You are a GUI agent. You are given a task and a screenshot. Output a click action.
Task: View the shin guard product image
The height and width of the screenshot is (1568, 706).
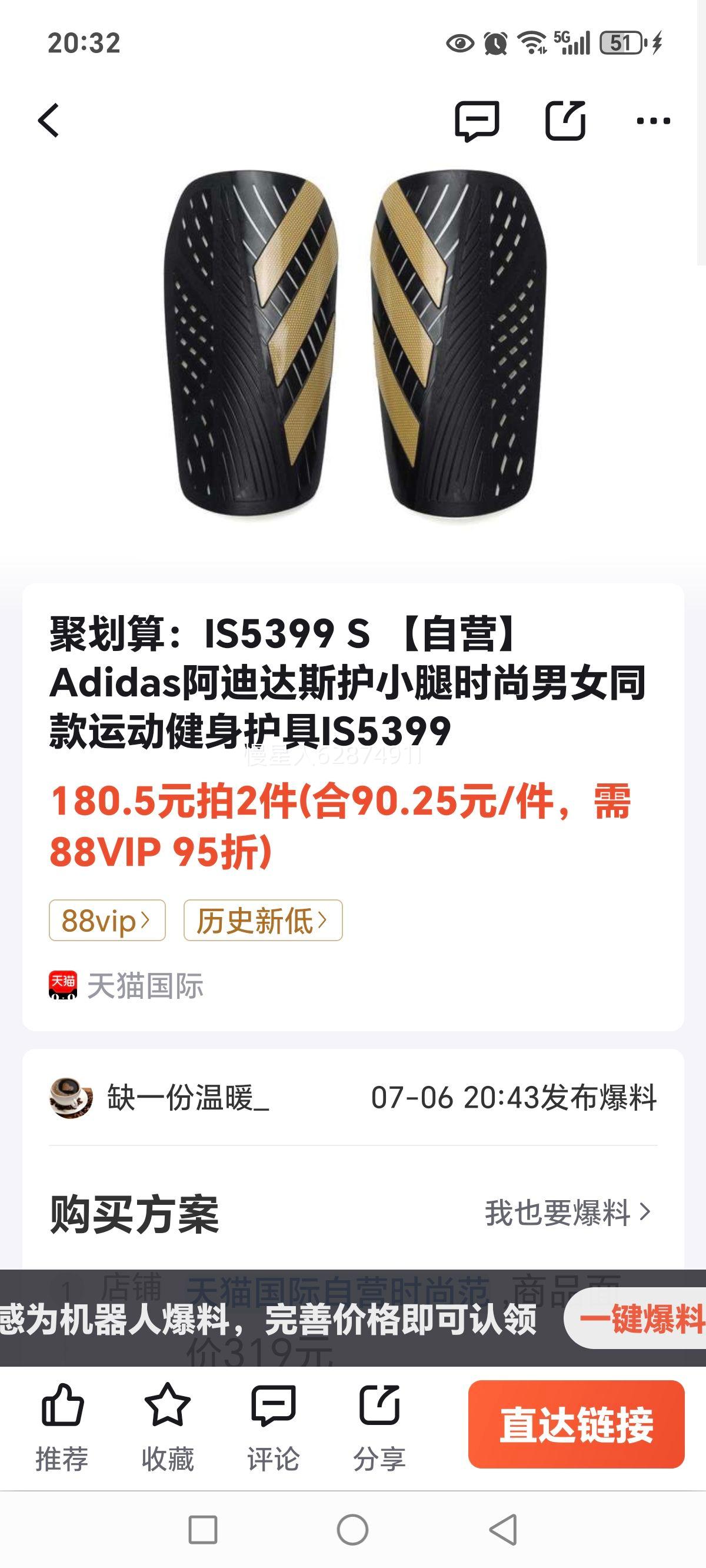click(353, 353)
